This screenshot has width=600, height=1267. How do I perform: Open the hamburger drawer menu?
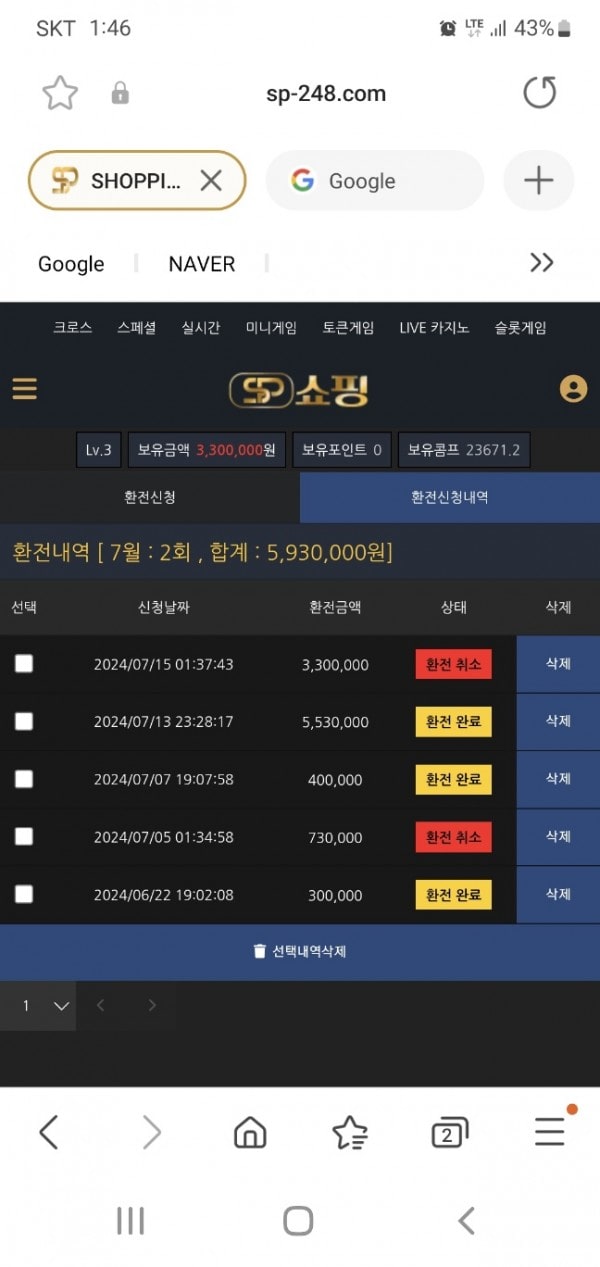pos(25,388)
